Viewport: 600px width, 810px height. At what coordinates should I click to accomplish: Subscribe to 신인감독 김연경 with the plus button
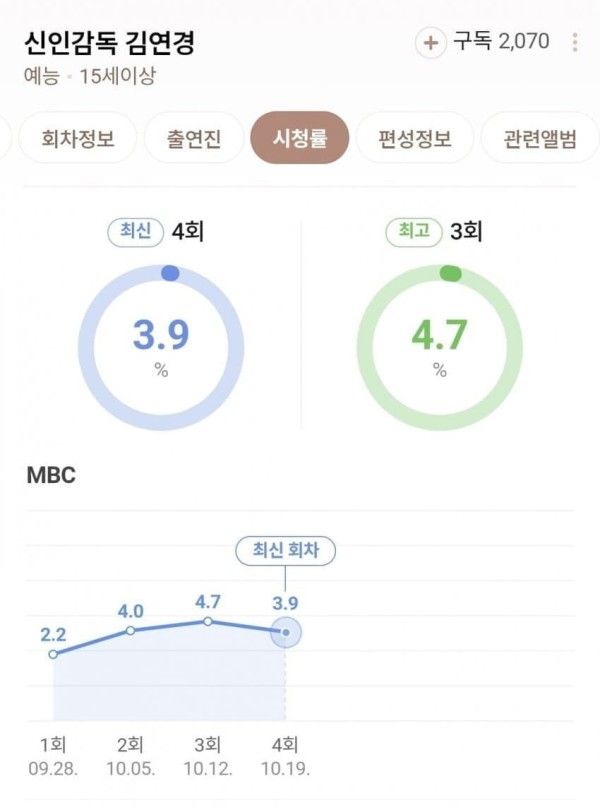pos(431,43)
